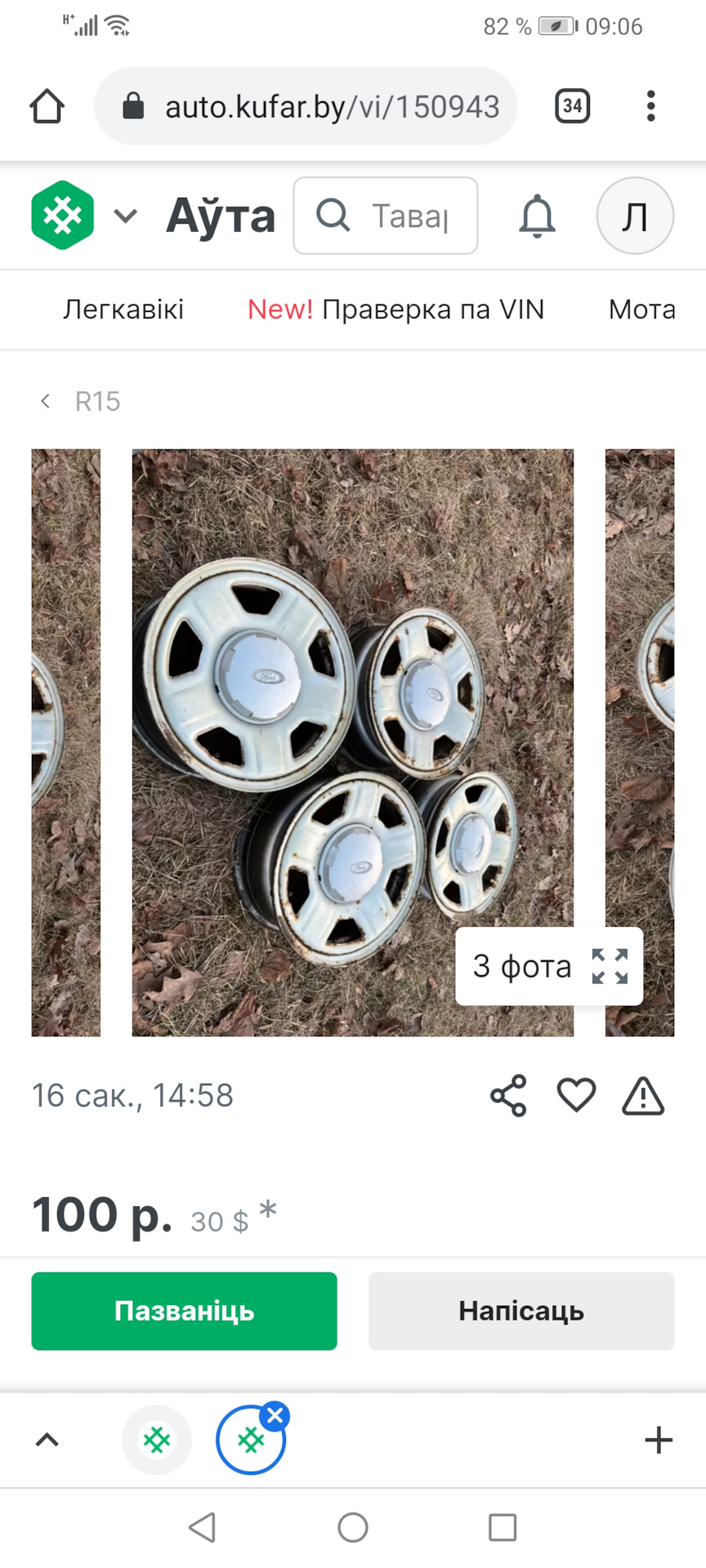Viewport: 706px width, 1568px height.
Task: Close the active tab in the tab strip
Action: pyautogui.click(x=275, y=1415)
